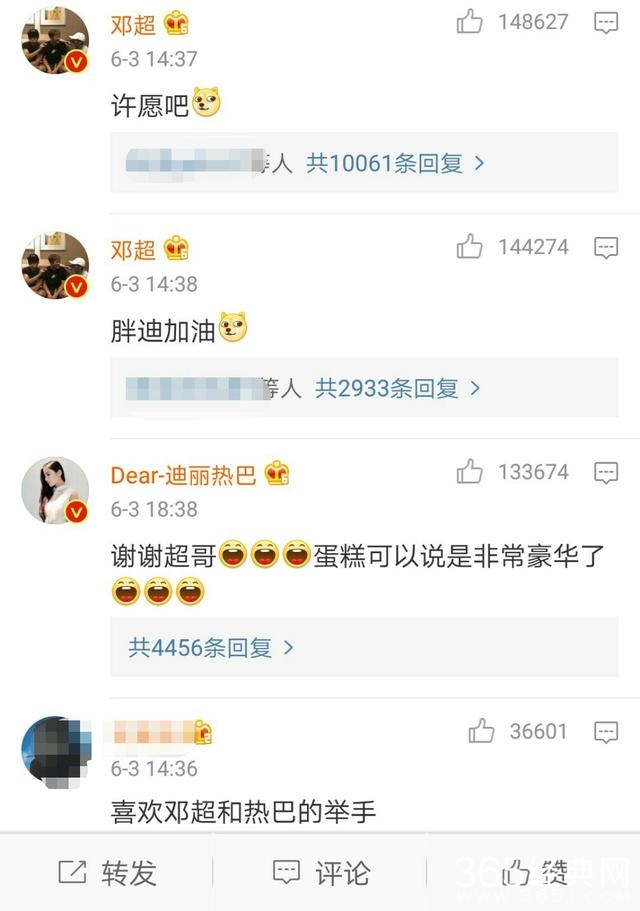
Task: Like Dear-迪丽热巴's comment
Action: point(470,471)
